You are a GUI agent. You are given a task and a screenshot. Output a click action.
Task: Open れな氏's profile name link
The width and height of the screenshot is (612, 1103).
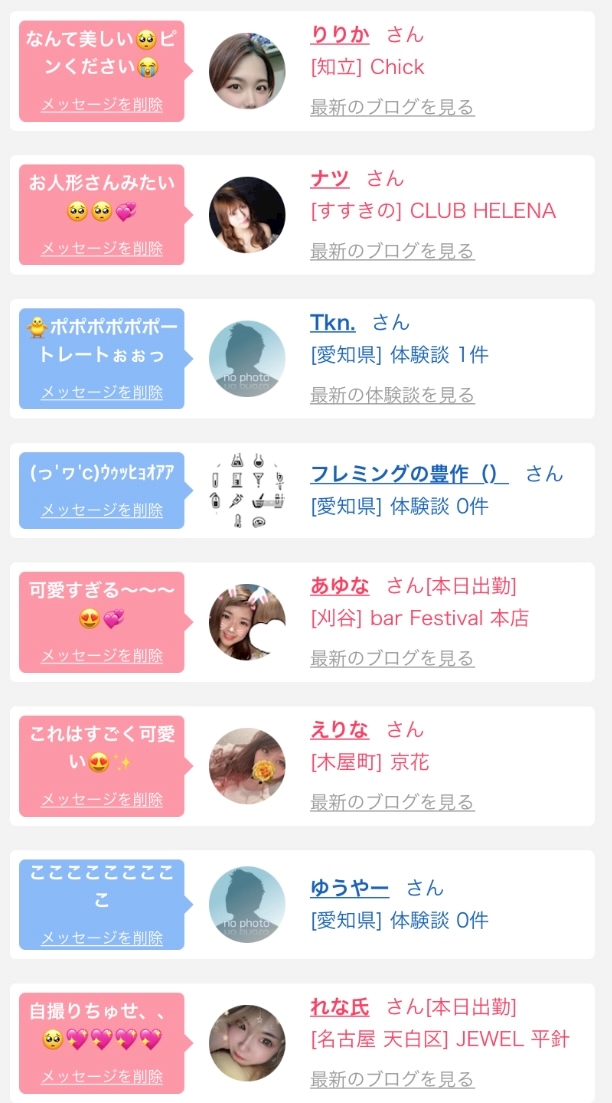(x=340, y=1007)
